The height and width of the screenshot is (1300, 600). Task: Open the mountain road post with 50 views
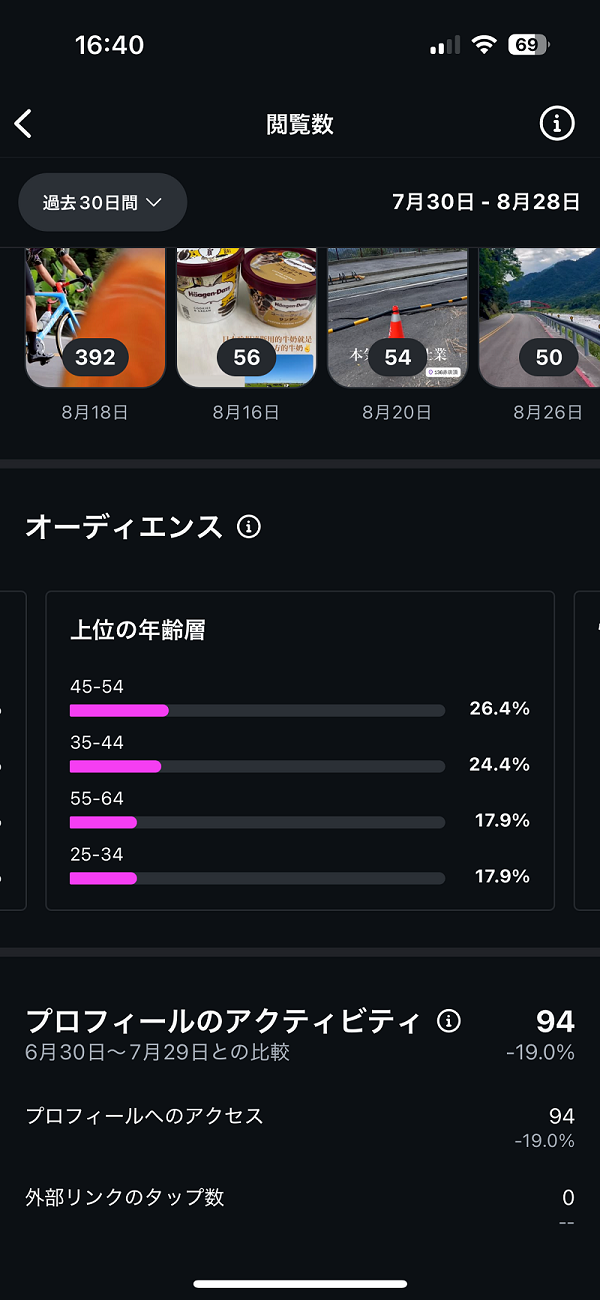tap(539, 318)
